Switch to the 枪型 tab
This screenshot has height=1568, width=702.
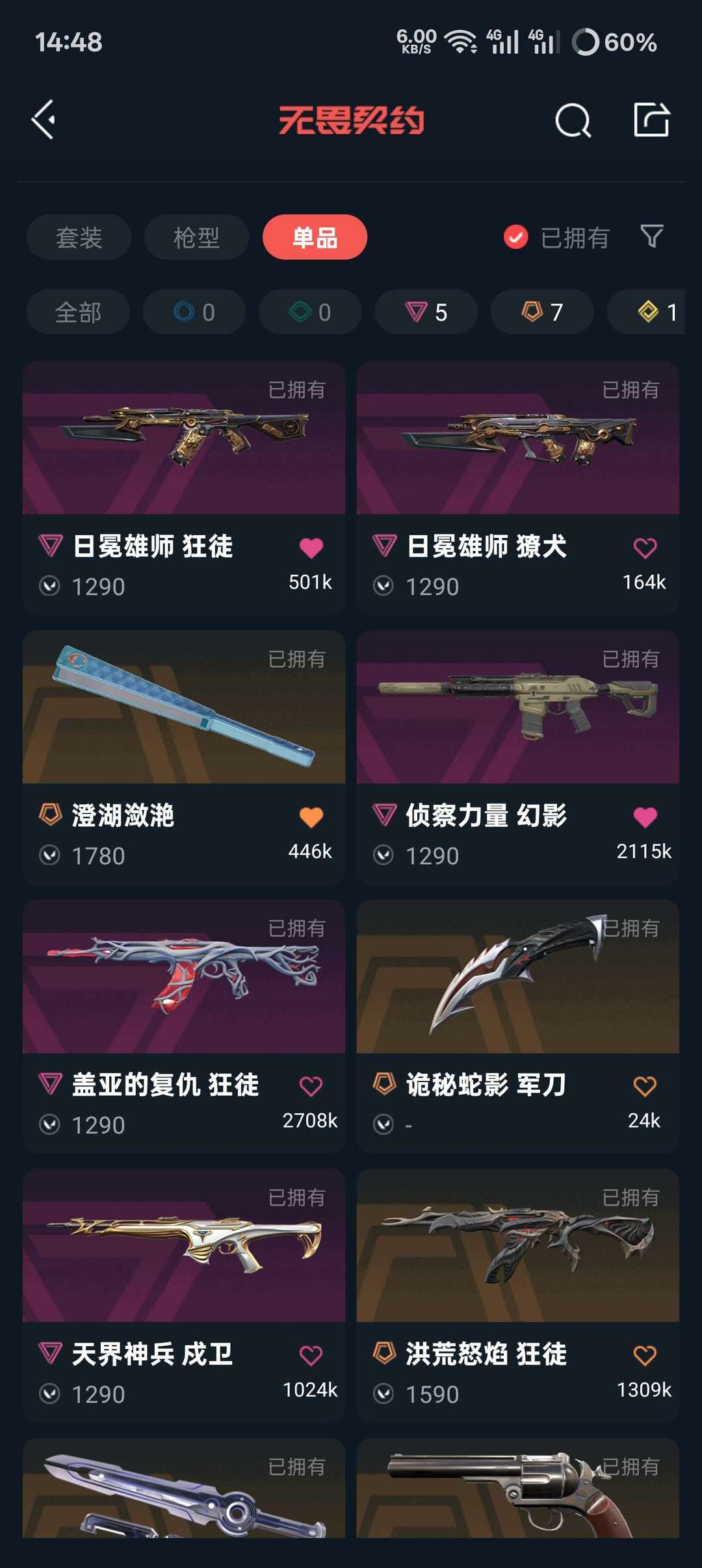point(196,237)
